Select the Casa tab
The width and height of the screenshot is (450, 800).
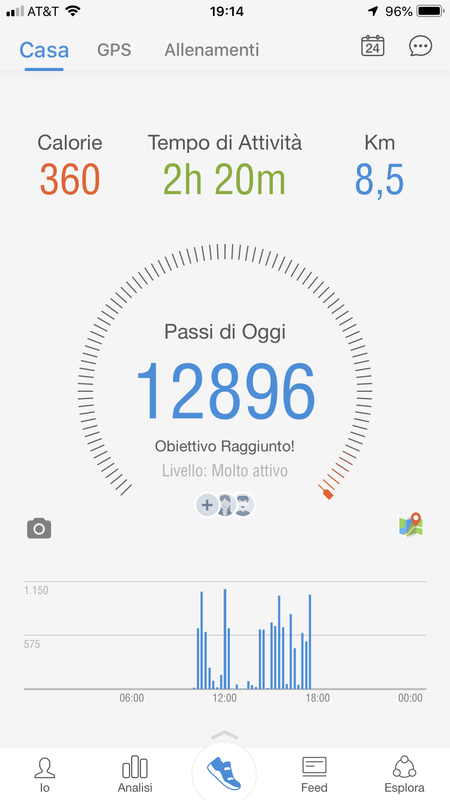44,51
